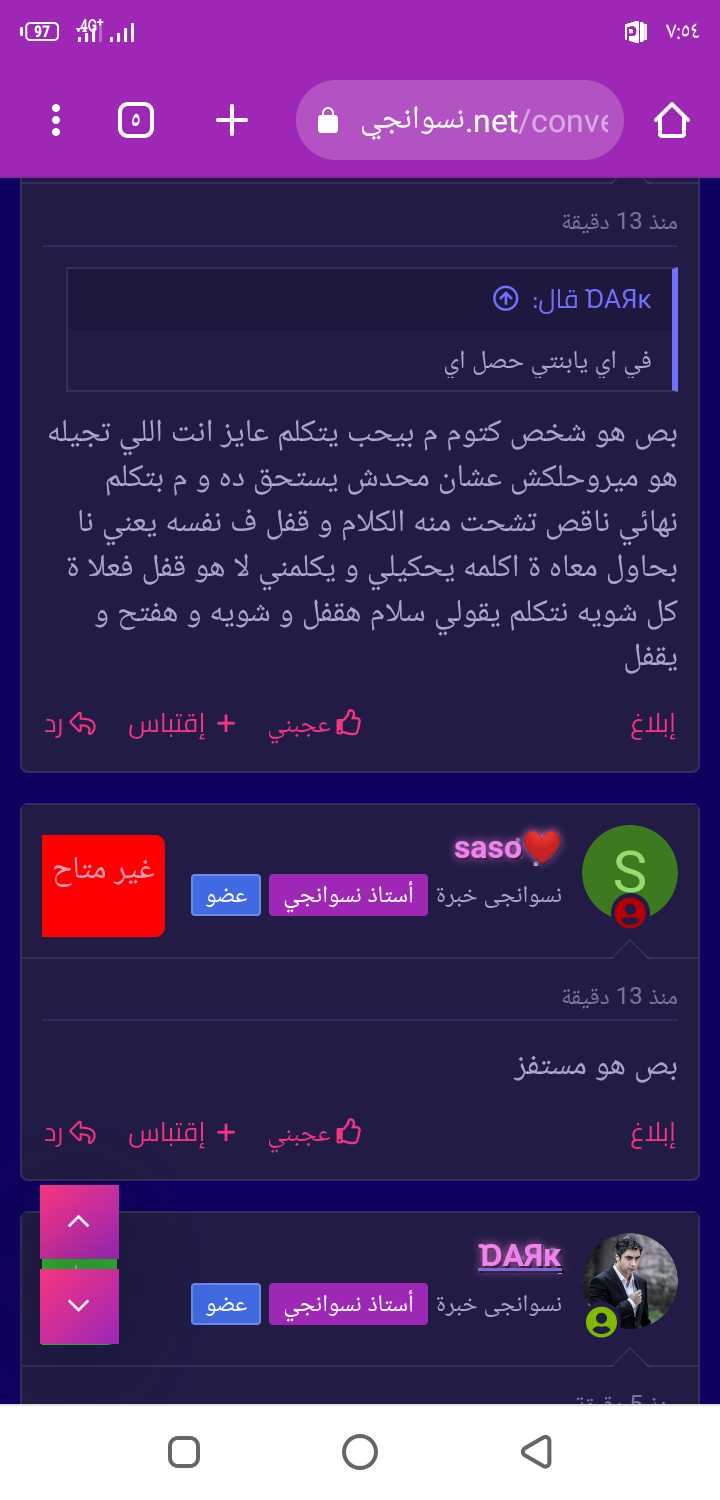Open DAЯк's profile from the bottom post

[x=520, y=1256]
